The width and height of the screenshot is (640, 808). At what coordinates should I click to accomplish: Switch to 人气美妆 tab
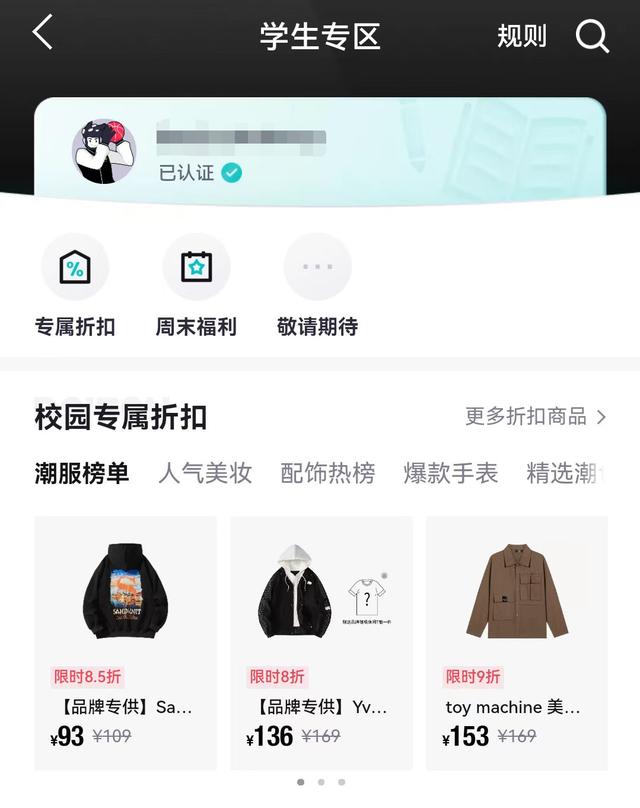click(205, 473)
